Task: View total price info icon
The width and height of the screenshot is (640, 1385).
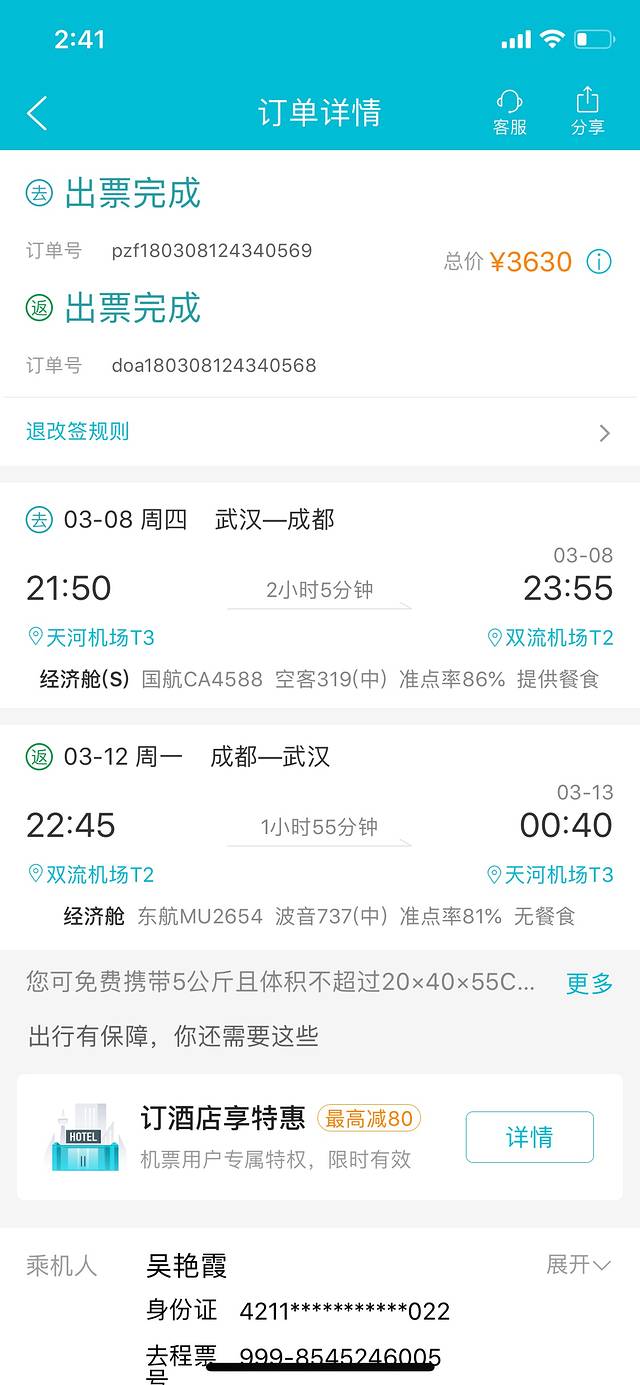Action: coord(598,262)
